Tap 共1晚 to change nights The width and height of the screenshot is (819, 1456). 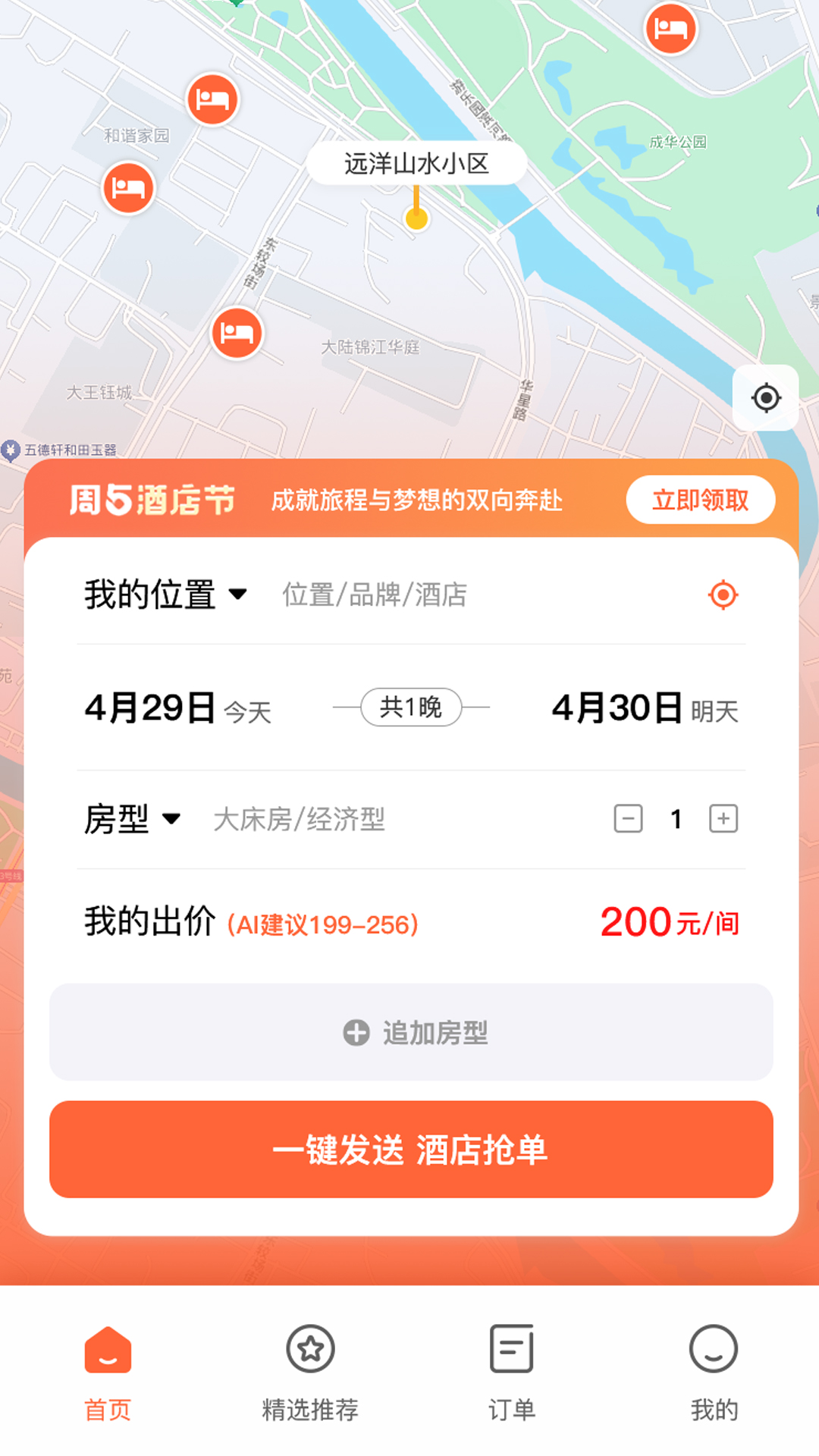[410, 706]
